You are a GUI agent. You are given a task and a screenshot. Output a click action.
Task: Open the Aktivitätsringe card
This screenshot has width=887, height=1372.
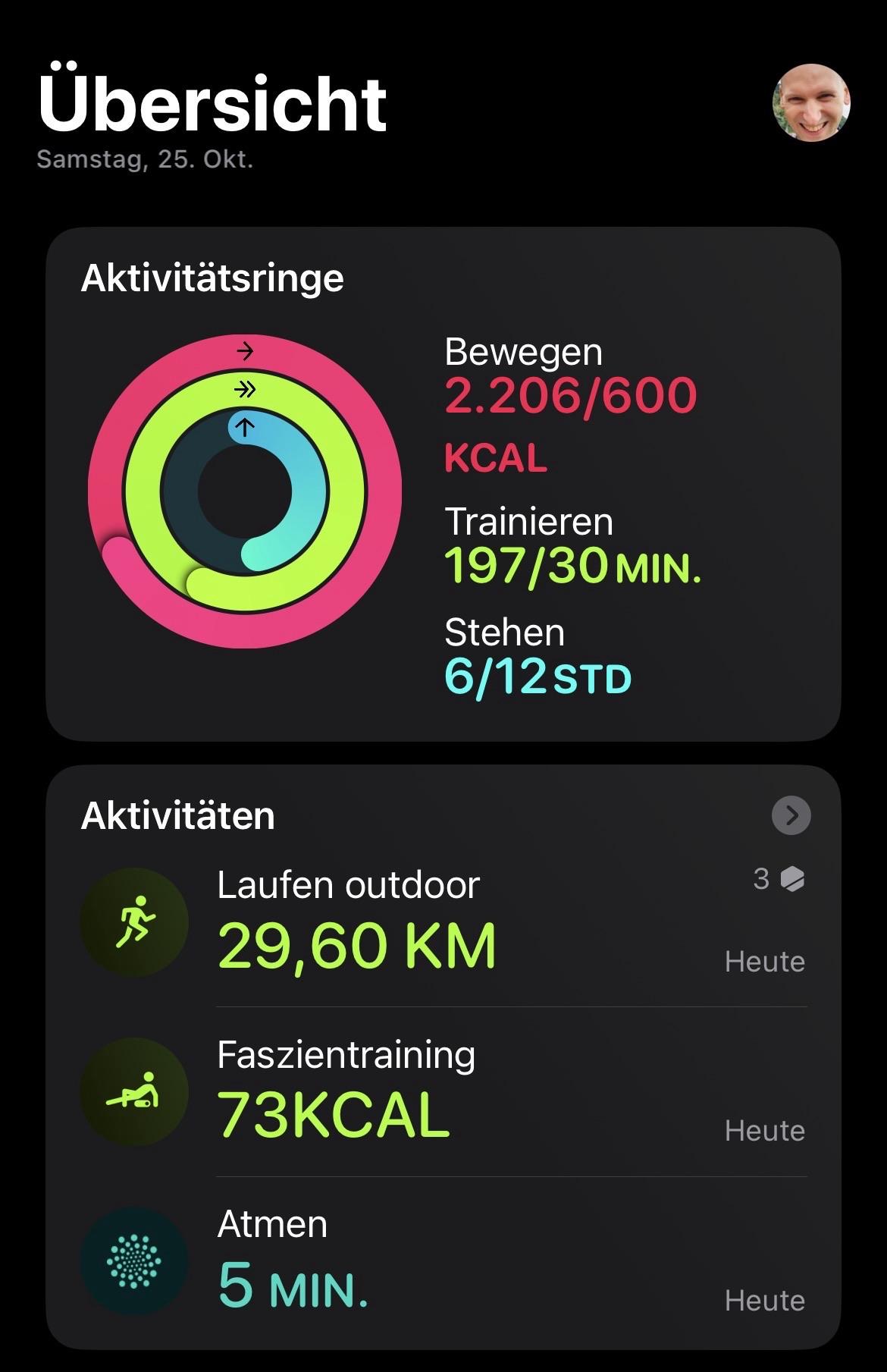[443, 484]
